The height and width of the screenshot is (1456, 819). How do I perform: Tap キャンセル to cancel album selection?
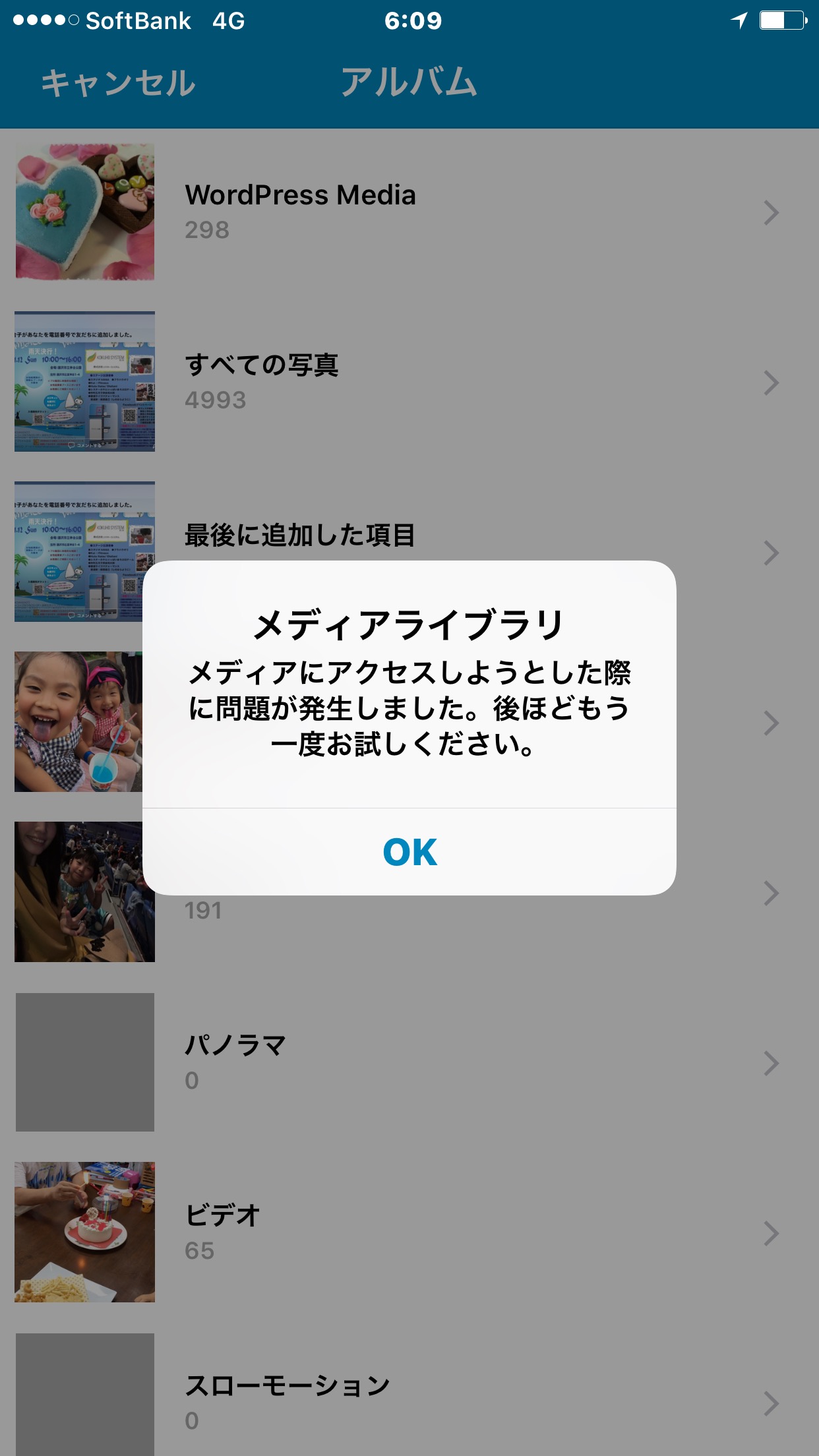click(119, 83)
